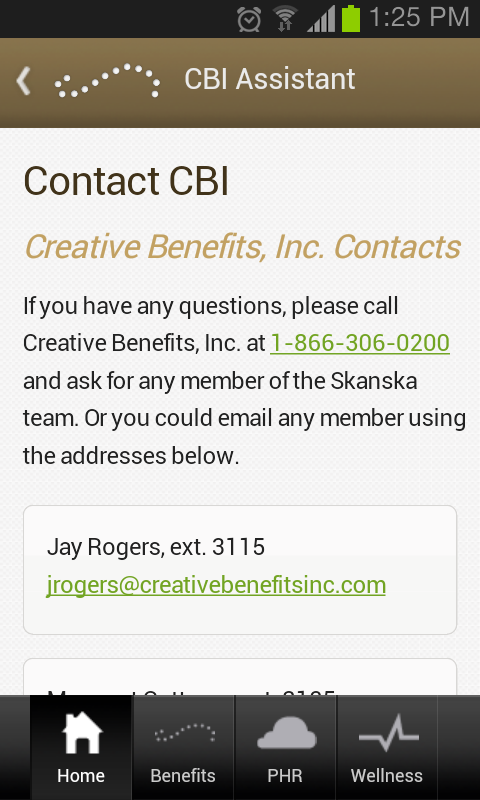Go back using the header arrow
Viewport: 480px width, 800px height.
click(x=23, y=82)
